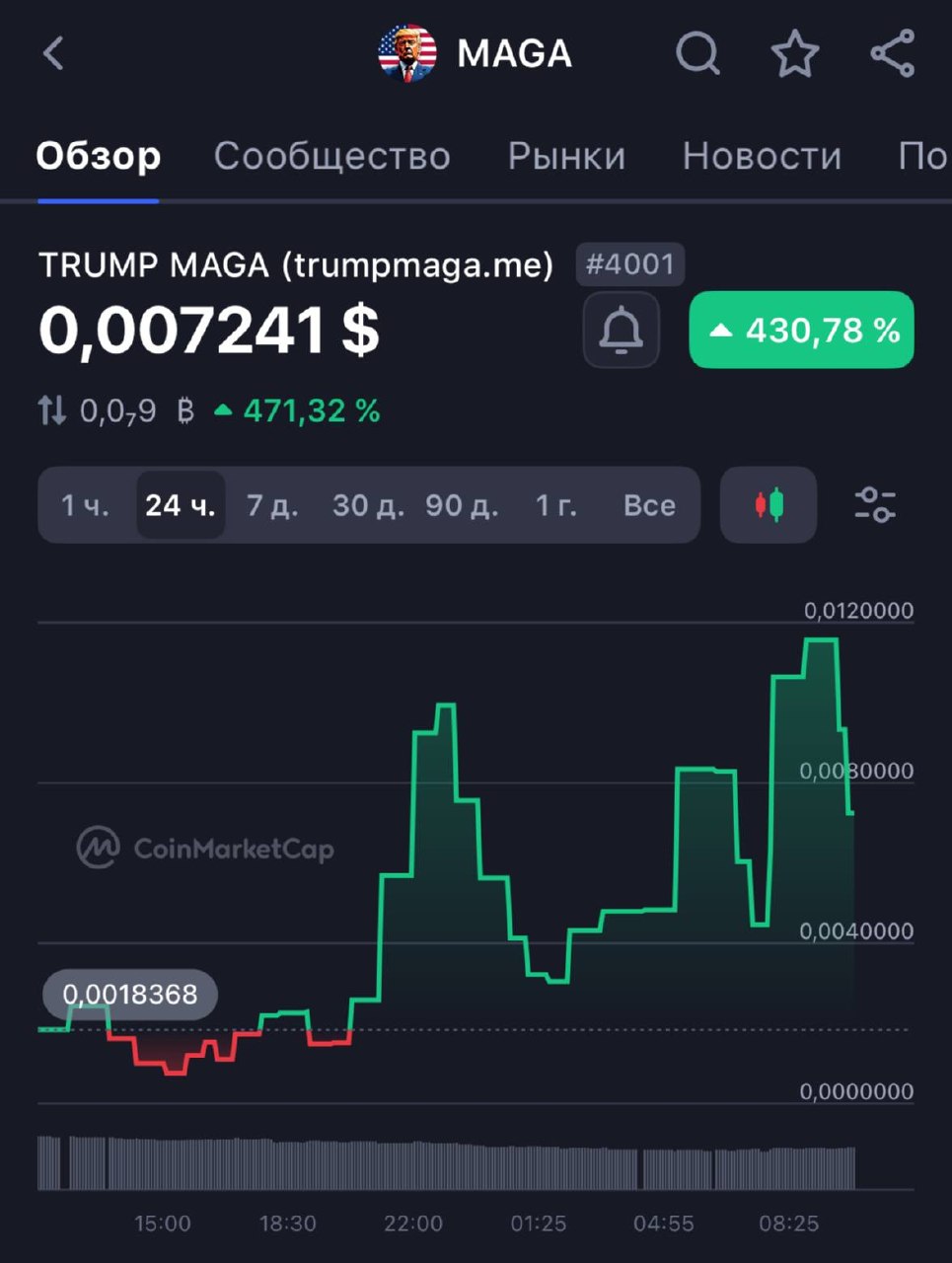Show the 30 д. price chart
The image size is (952, 1263).
pos(368,505)
